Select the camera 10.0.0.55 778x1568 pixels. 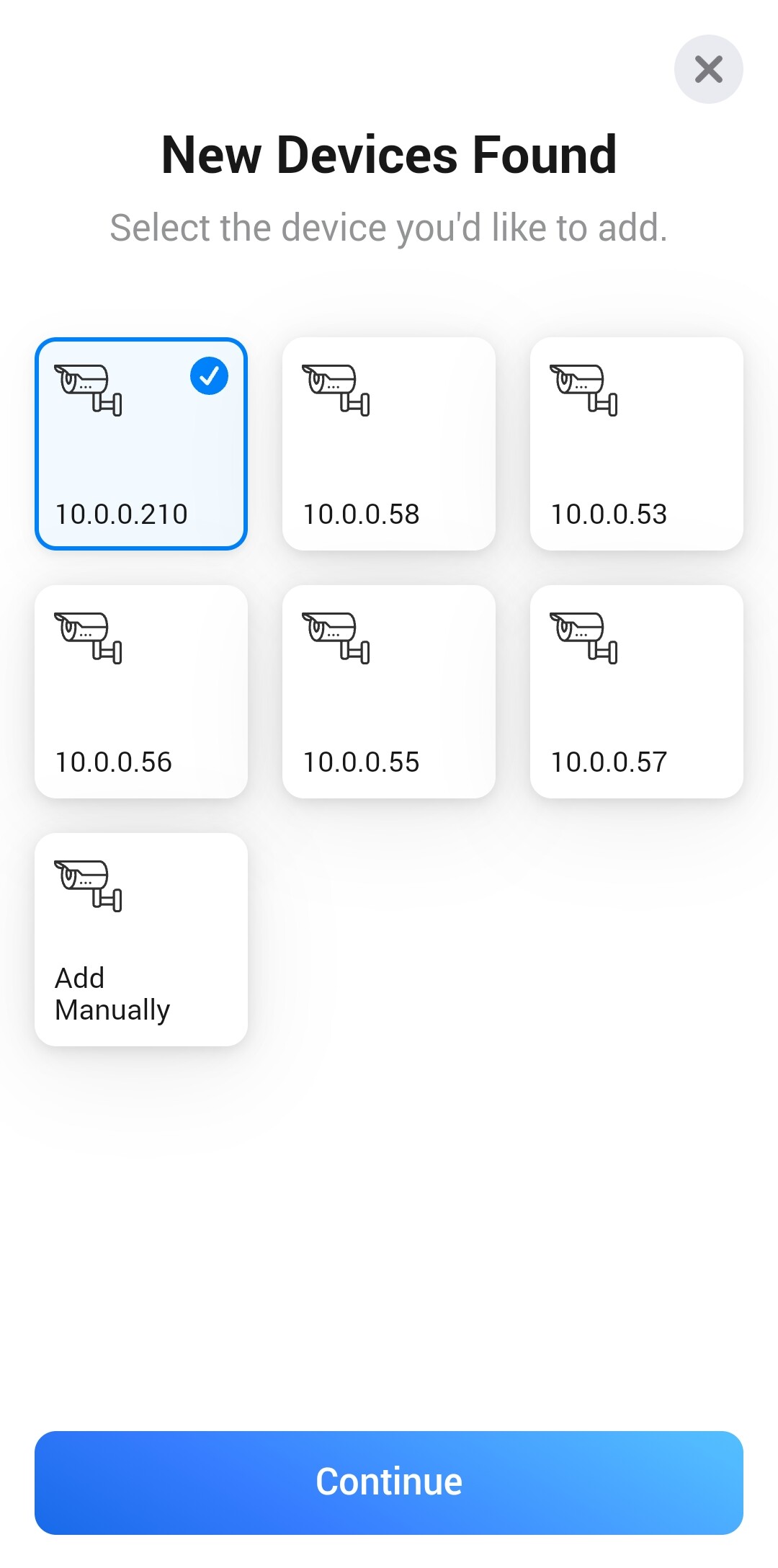[389, 692]
